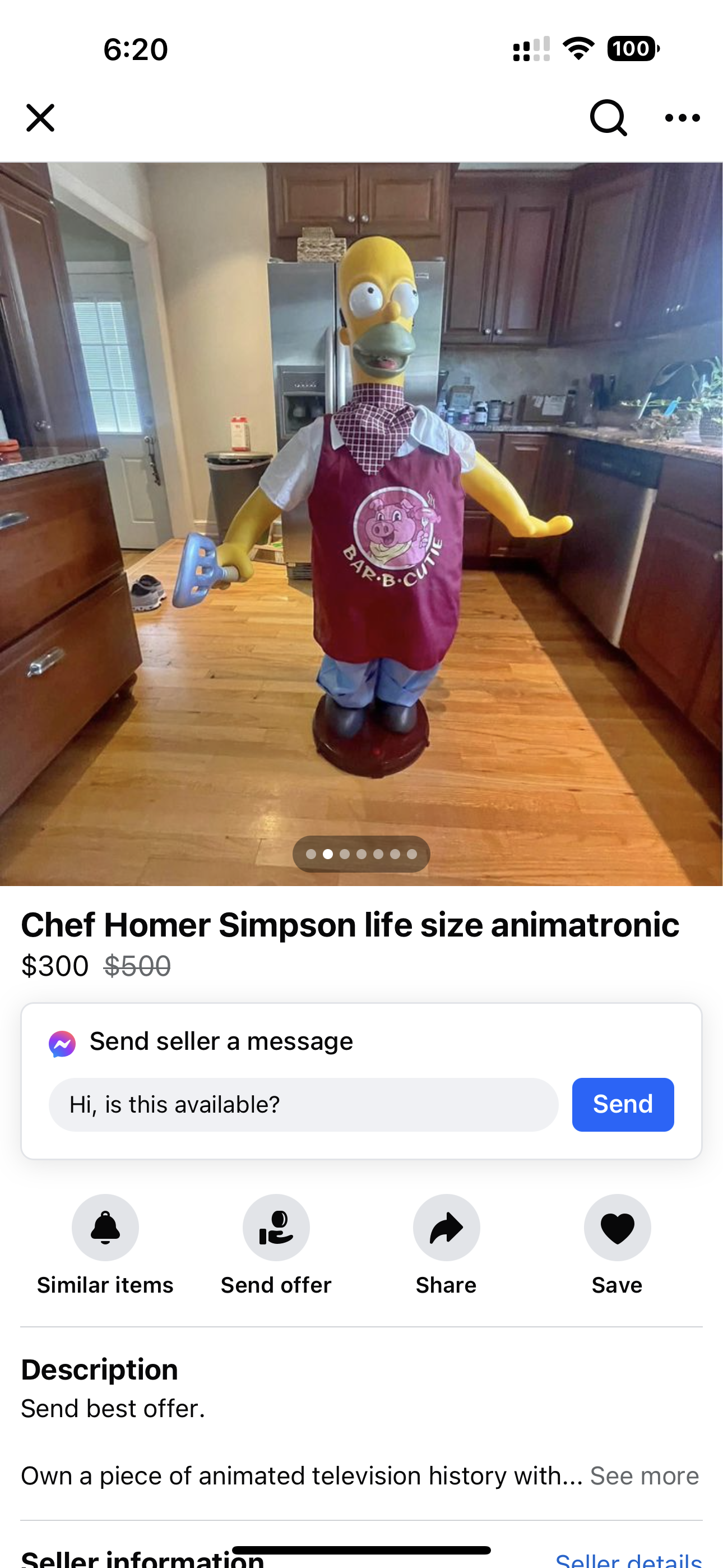Send an offer to the seller
This screenshot has width=723, height=1568.
click(x=276, y=1228)
